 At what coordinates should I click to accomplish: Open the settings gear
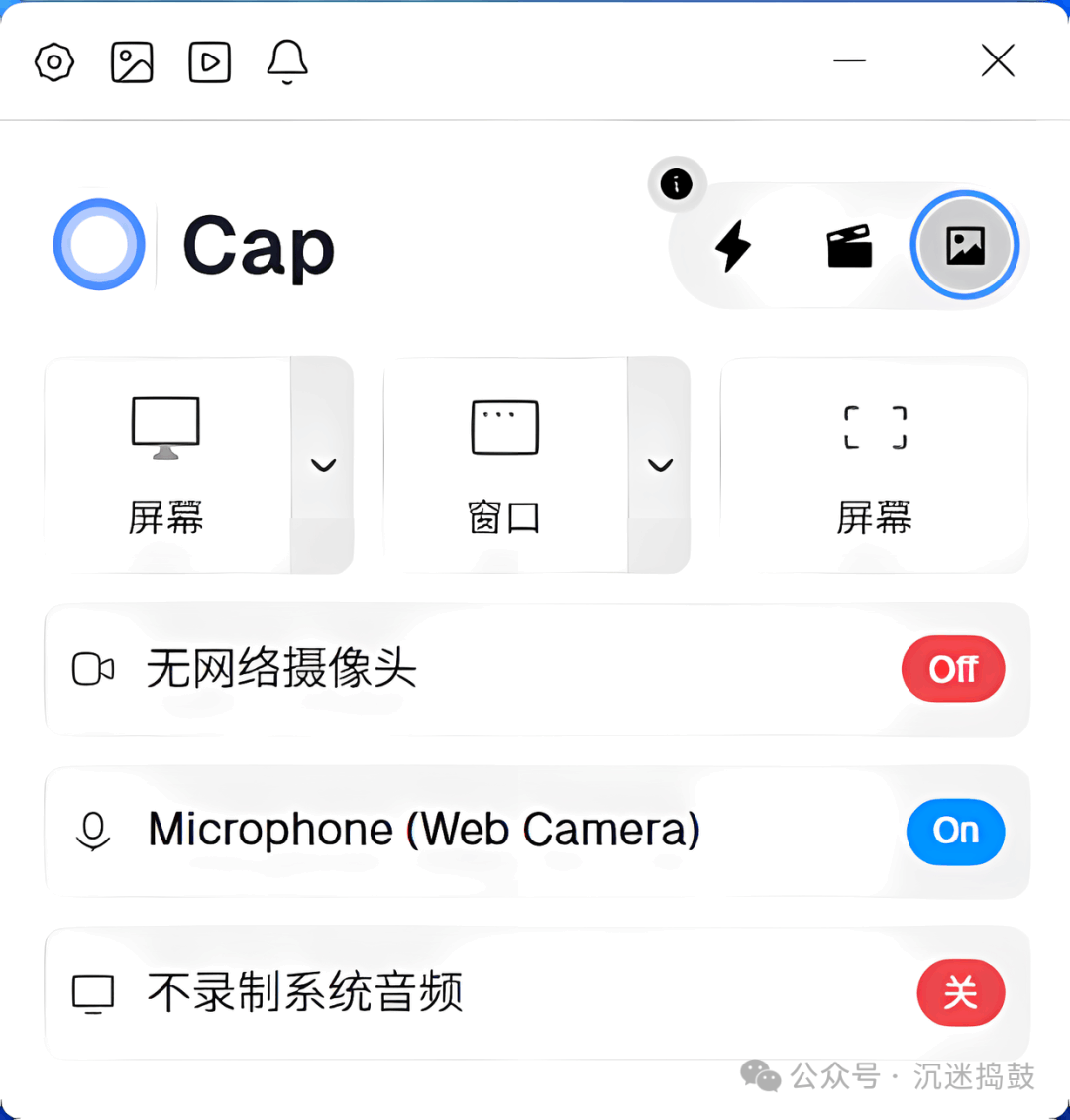pyautogui.click(x=54, y=62)
